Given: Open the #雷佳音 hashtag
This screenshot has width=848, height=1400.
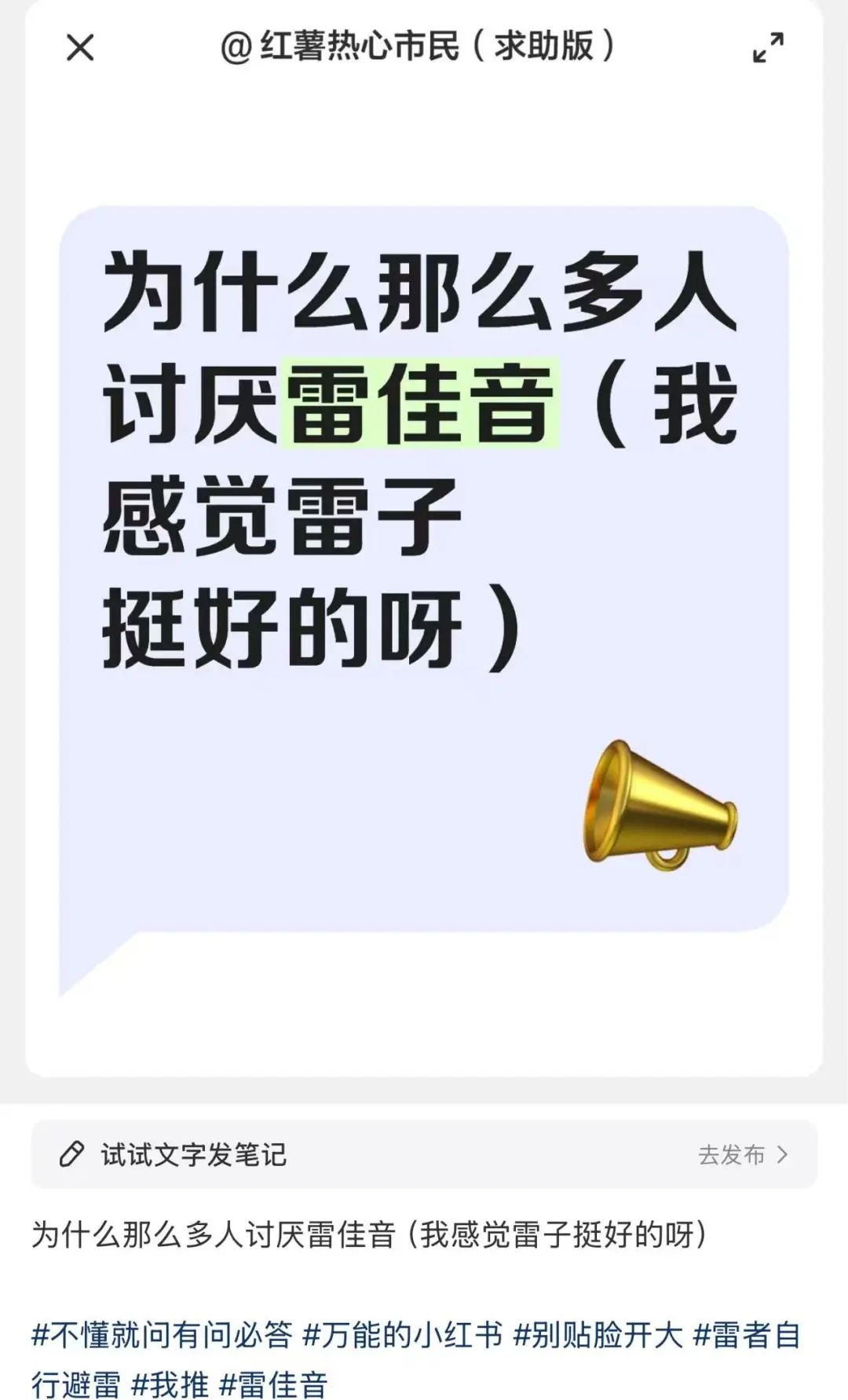Looking at the screenshot, I should 272,1384.
